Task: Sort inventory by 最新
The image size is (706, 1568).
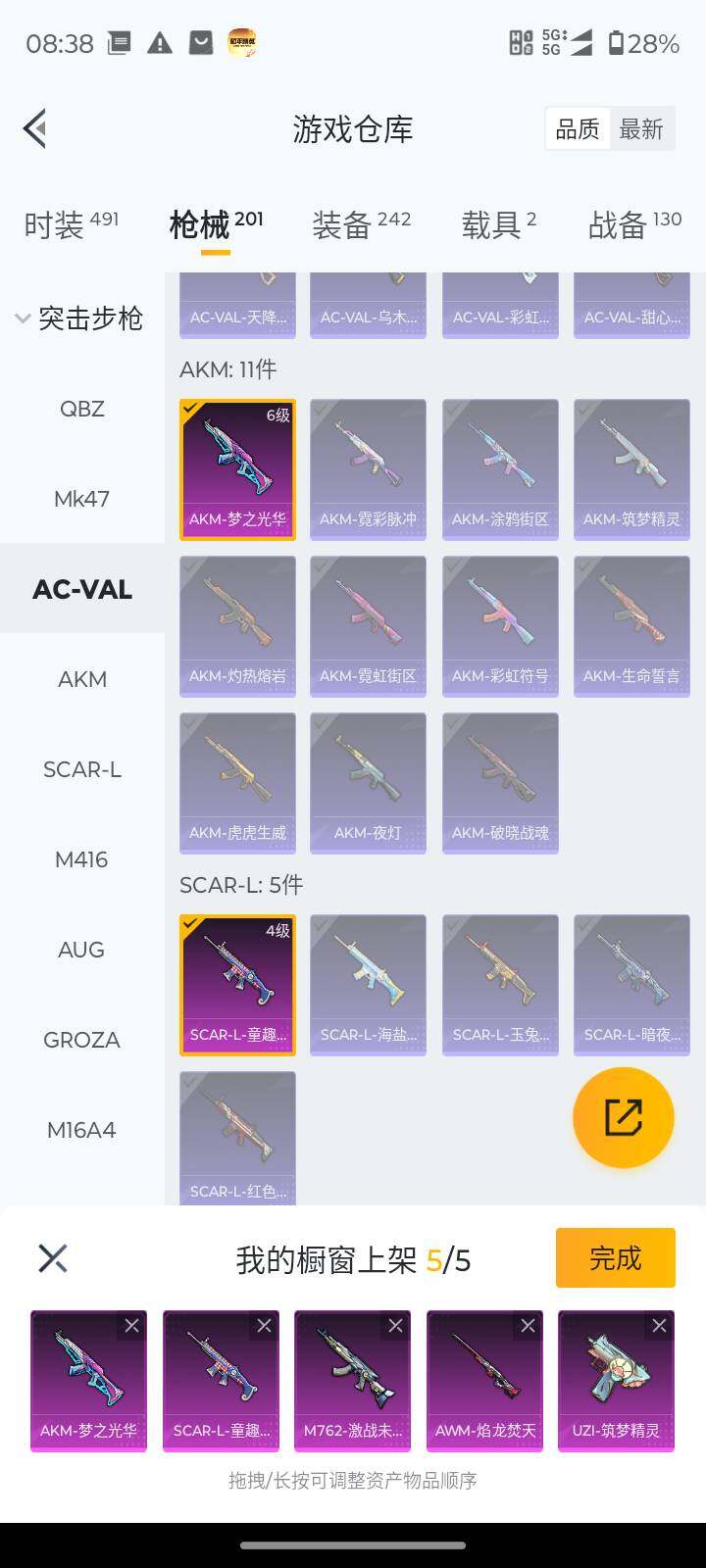Action: (x=641, y=129)
